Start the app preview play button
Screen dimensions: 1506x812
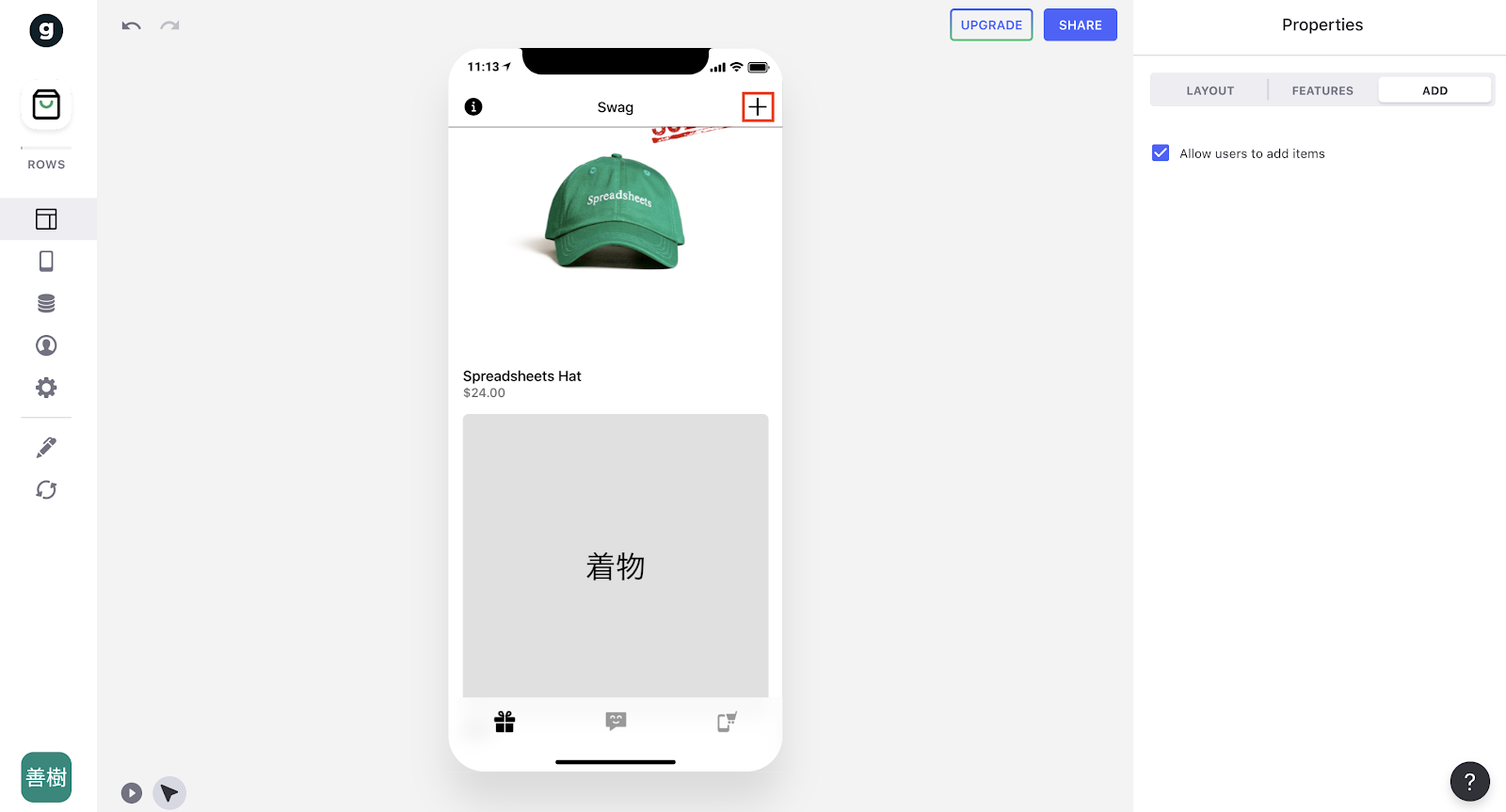click(x=132, y=793)
